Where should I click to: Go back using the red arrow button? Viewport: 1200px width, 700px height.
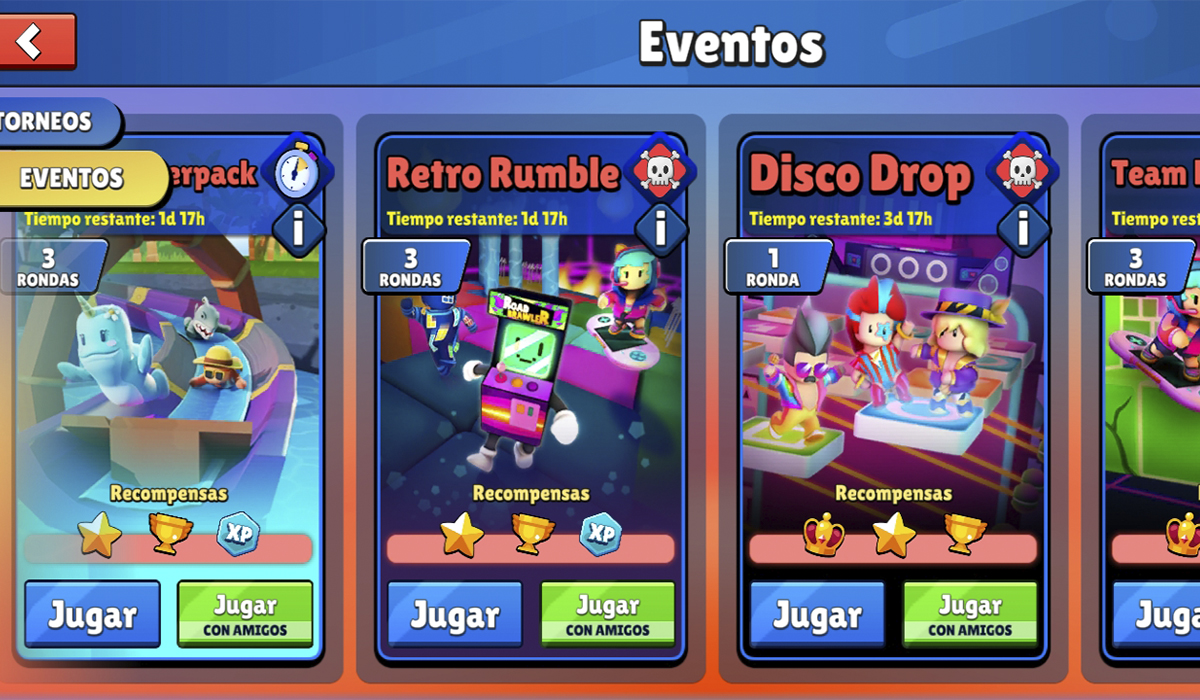pos(36,40)
